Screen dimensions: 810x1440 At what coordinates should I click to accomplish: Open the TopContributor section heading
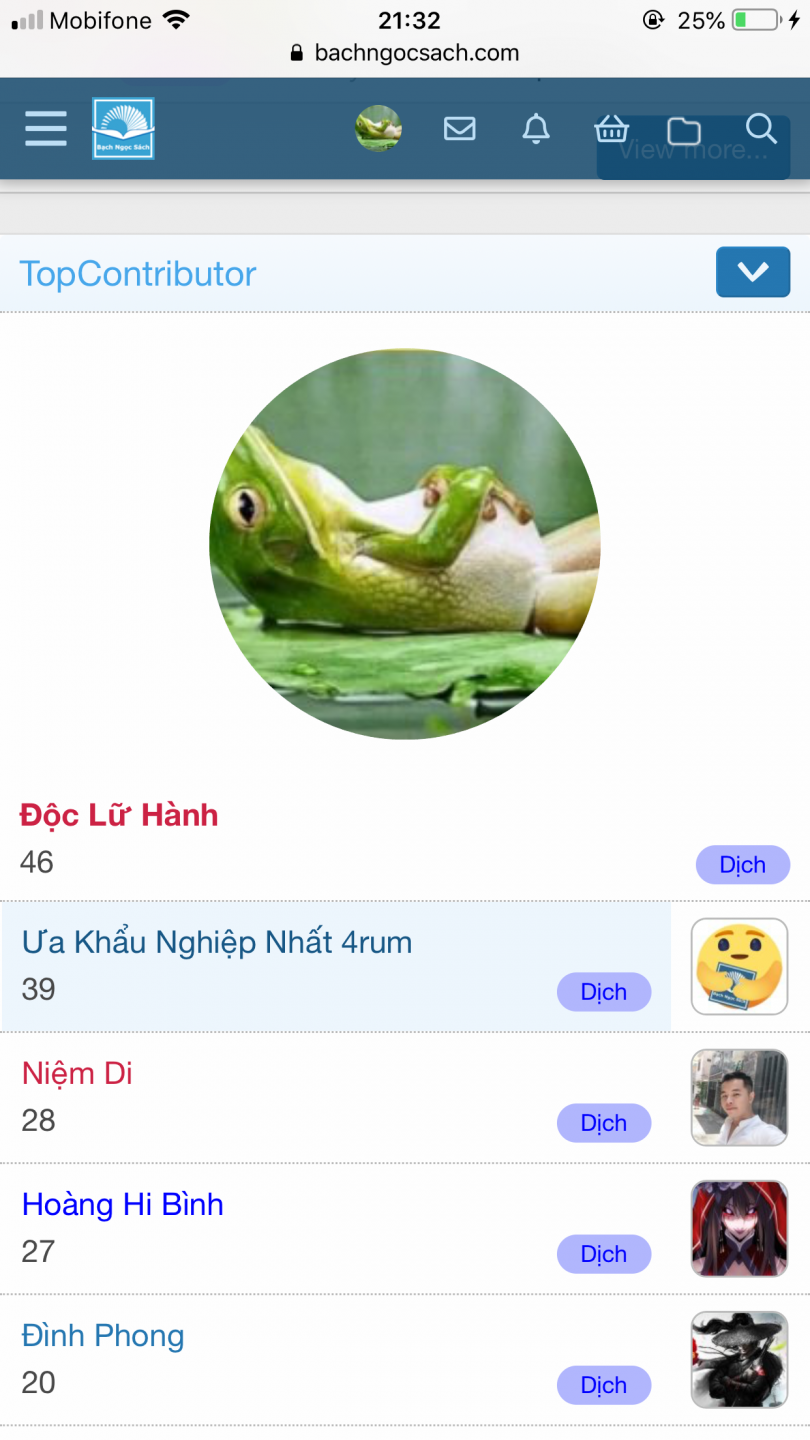coord(138,271)
